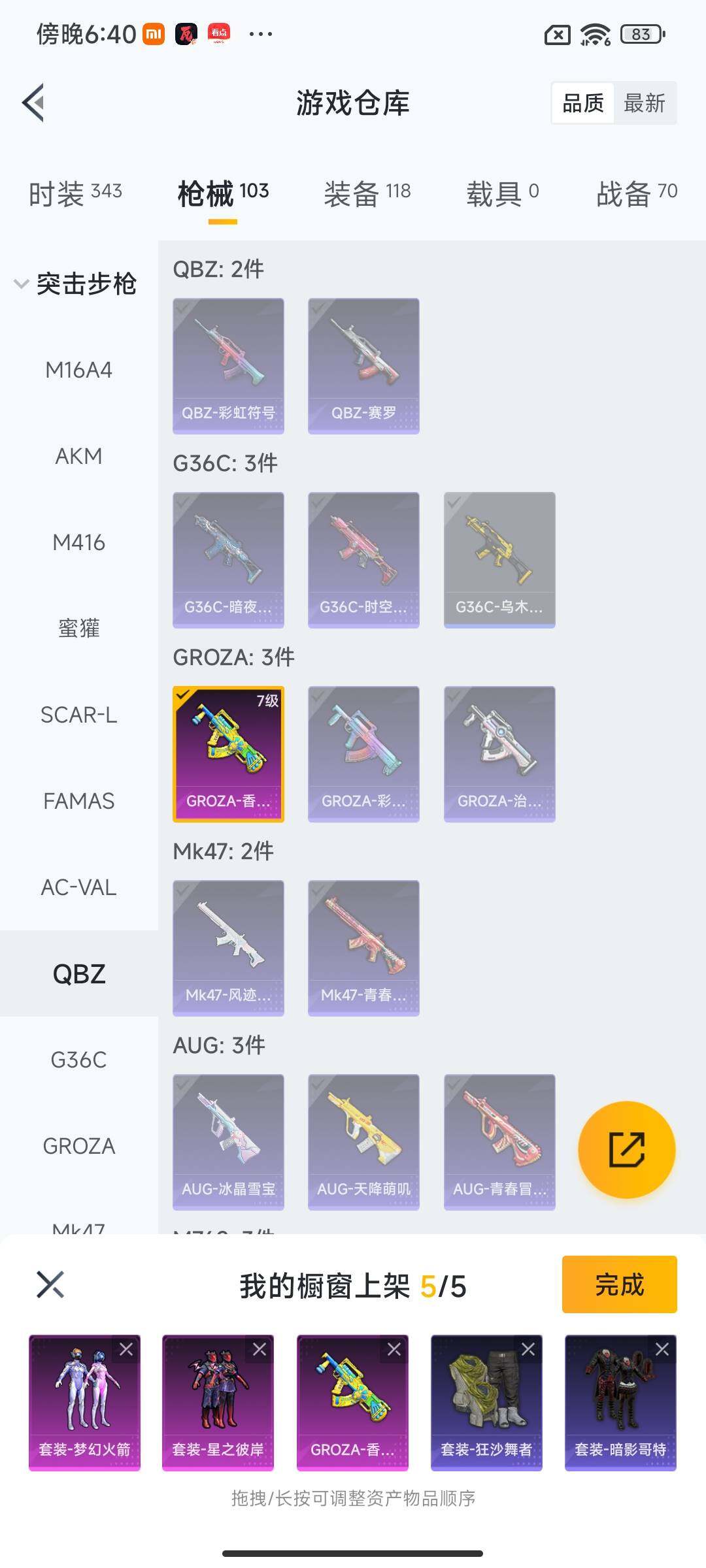Select SCAR-L in the sidebar
706x1568 pixels.
(x=78, y=715)
